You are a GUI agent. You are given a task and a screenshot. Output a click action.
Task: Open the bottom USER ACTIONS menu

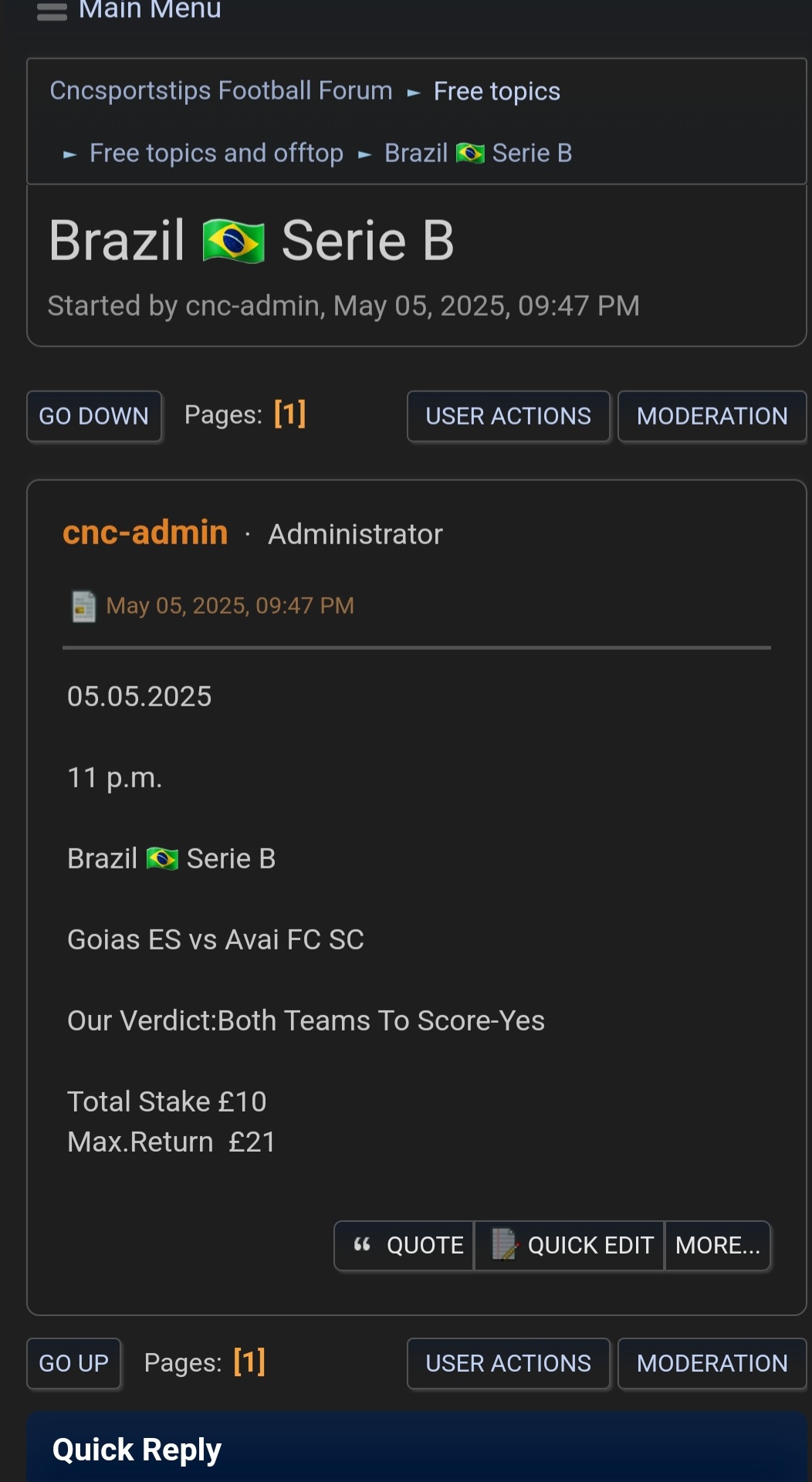coord(509,1363)
